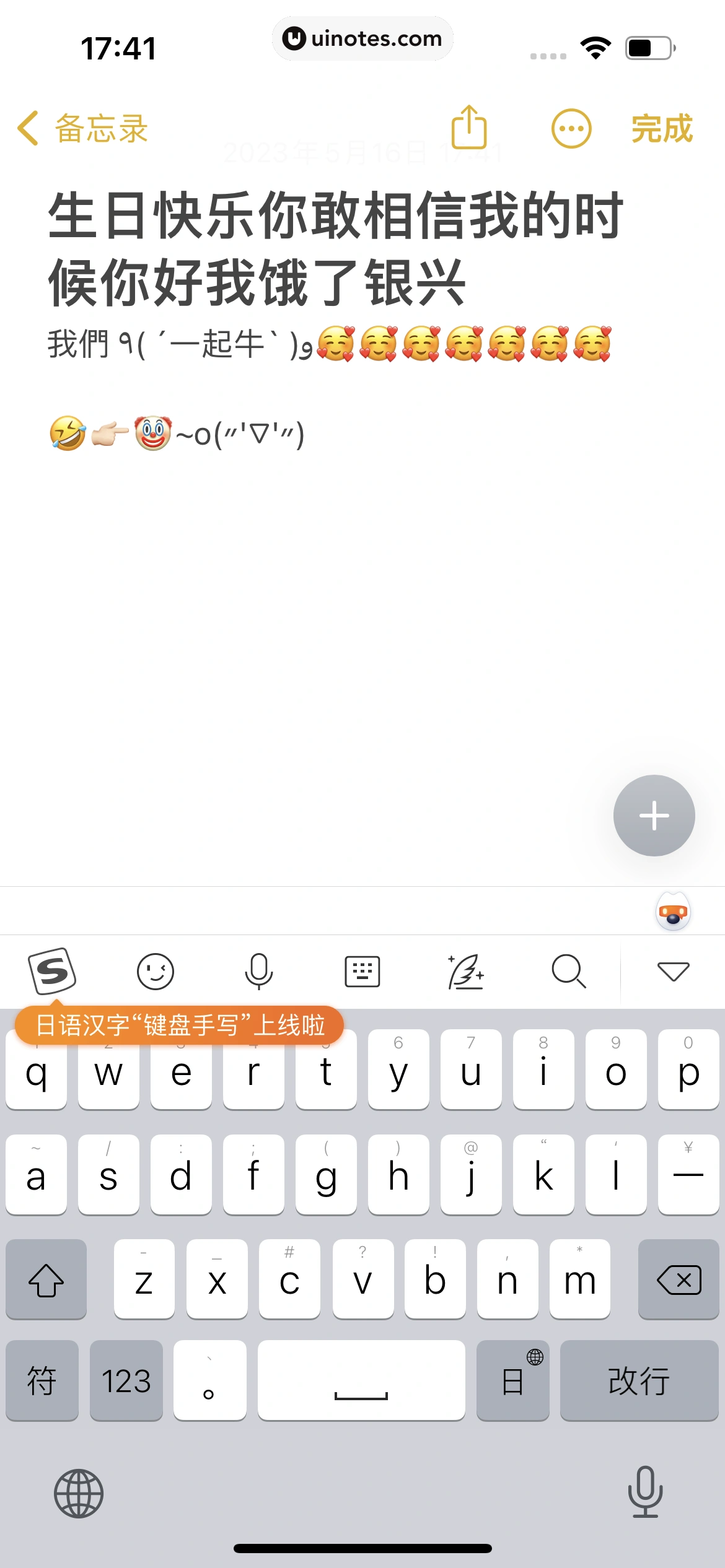Open the 符 symbols keyboard
The height and width of the screenshot is (1568, 725).
42,1380
